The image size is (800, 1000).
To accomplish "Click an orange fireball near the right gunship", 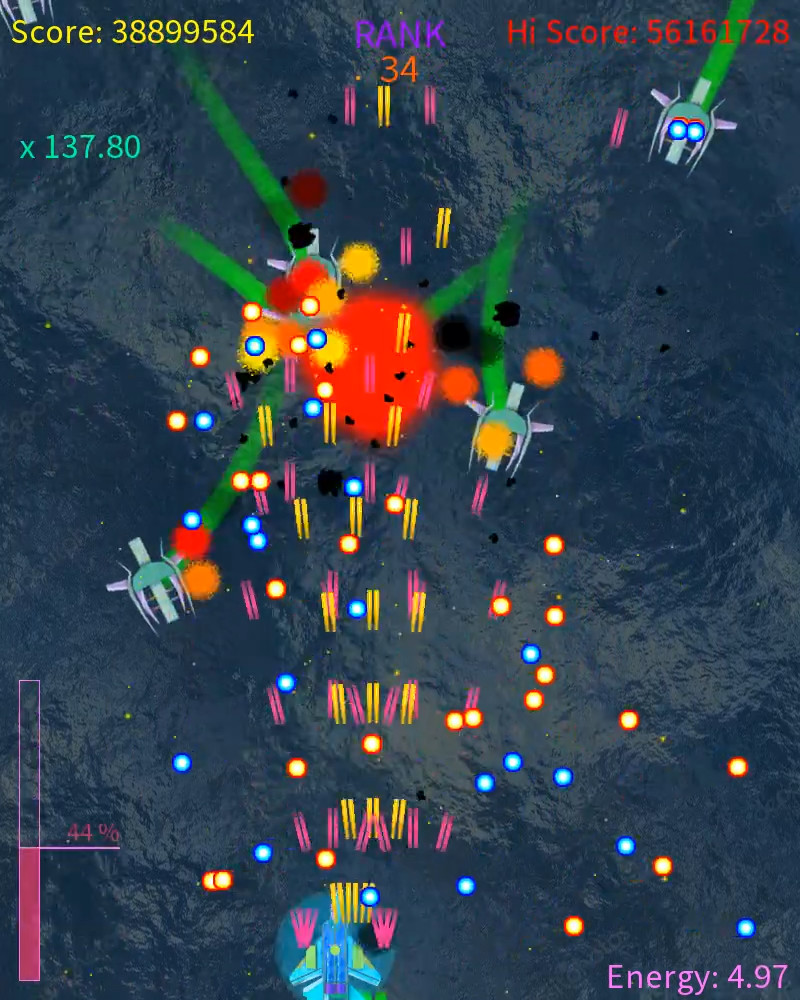I will point(543,365).
